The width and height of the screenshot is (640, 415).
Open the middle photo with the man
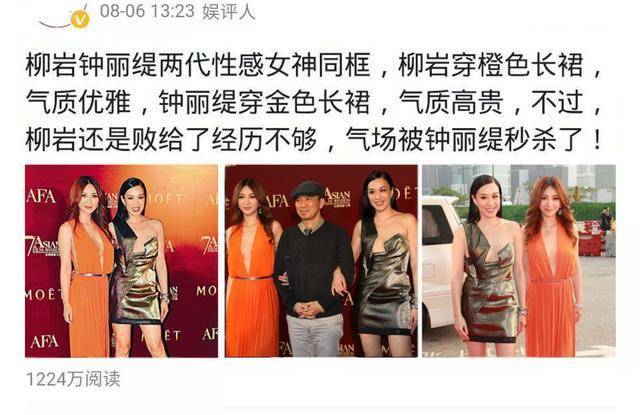(x=319, y=260)
